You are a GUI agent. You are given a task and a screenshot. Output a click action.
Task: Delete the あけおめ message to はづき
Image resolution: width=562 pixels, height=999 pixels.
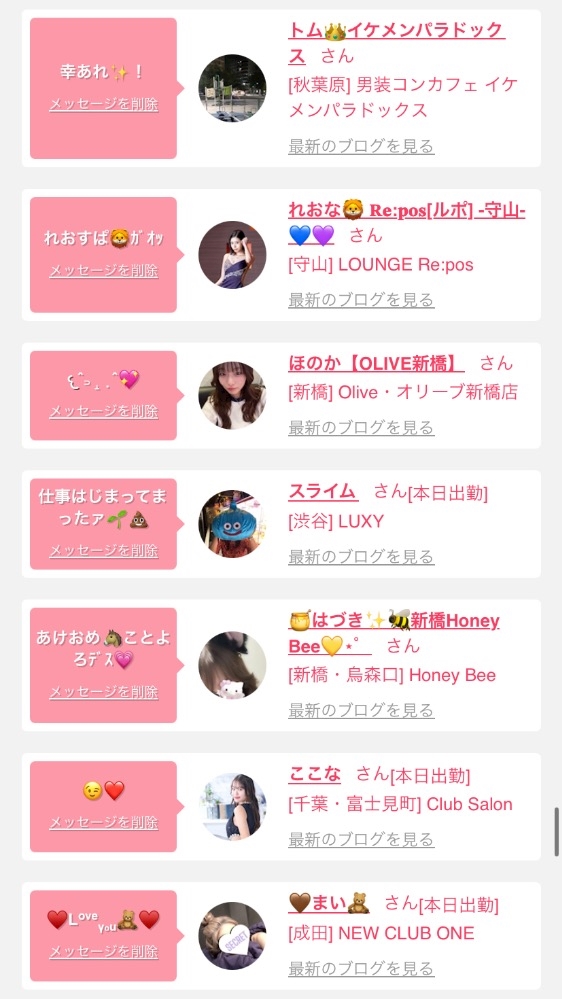coord(103,693)
